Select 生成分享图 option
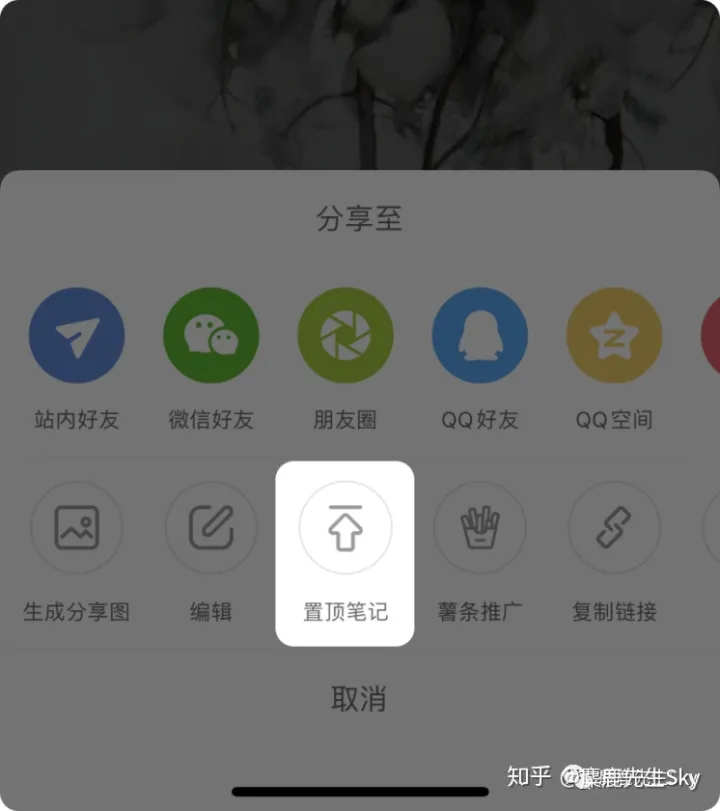Viewport: 720px width, 811px height. pyautogui.click(x=77, y=528)
